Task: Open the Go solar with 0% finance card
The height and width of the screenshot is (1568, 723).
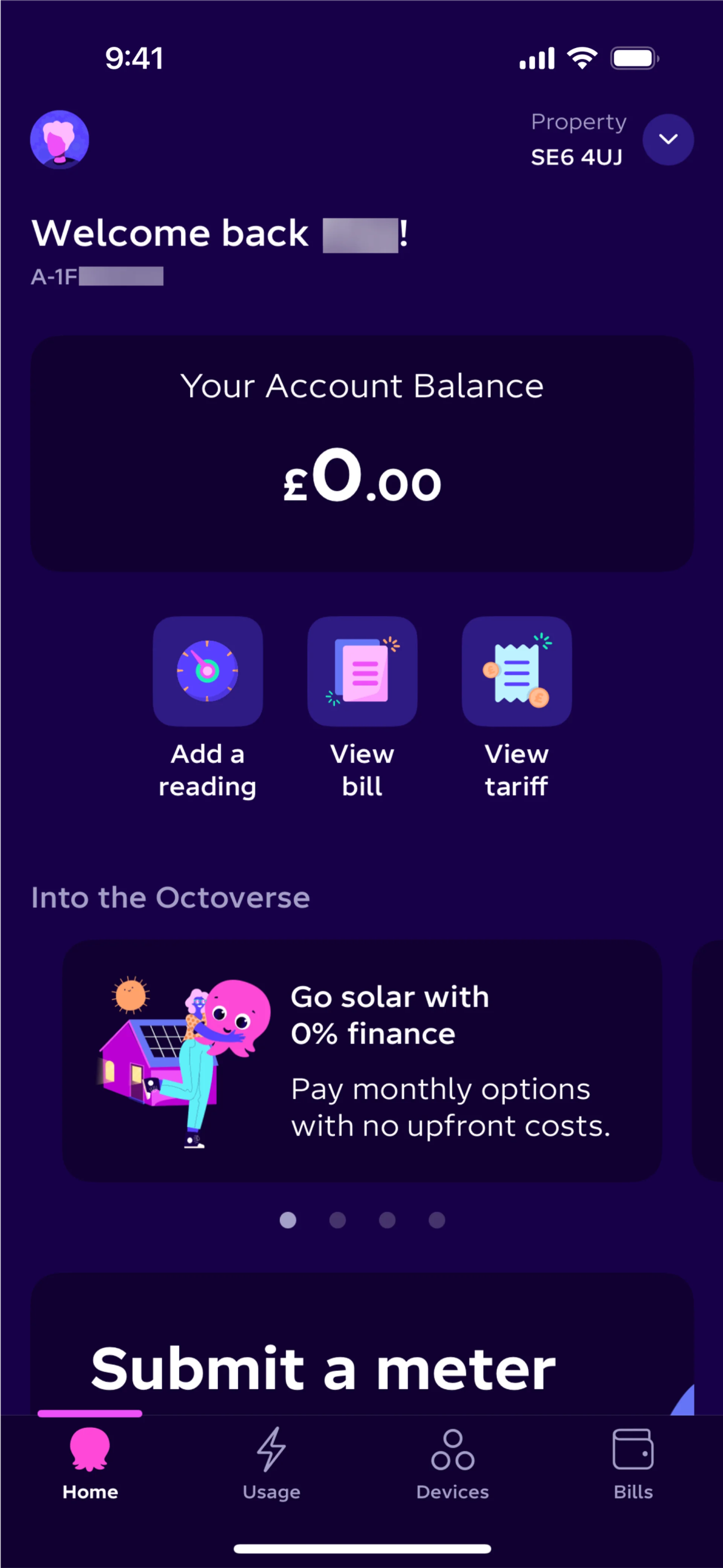Action: click(362, 1061)
